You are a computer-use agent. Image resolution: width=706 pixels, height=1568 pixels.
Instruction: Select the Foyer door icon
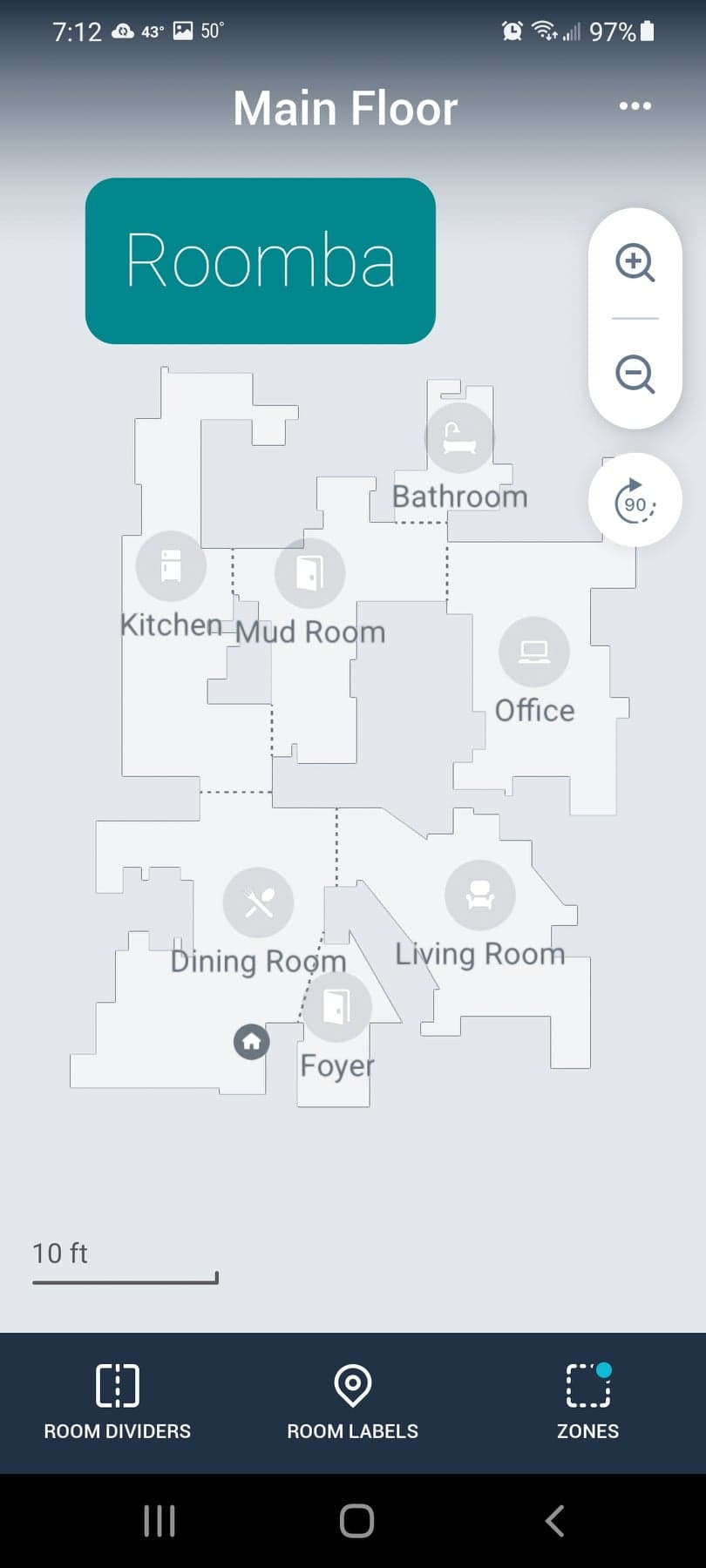[x=336, y=1007]
